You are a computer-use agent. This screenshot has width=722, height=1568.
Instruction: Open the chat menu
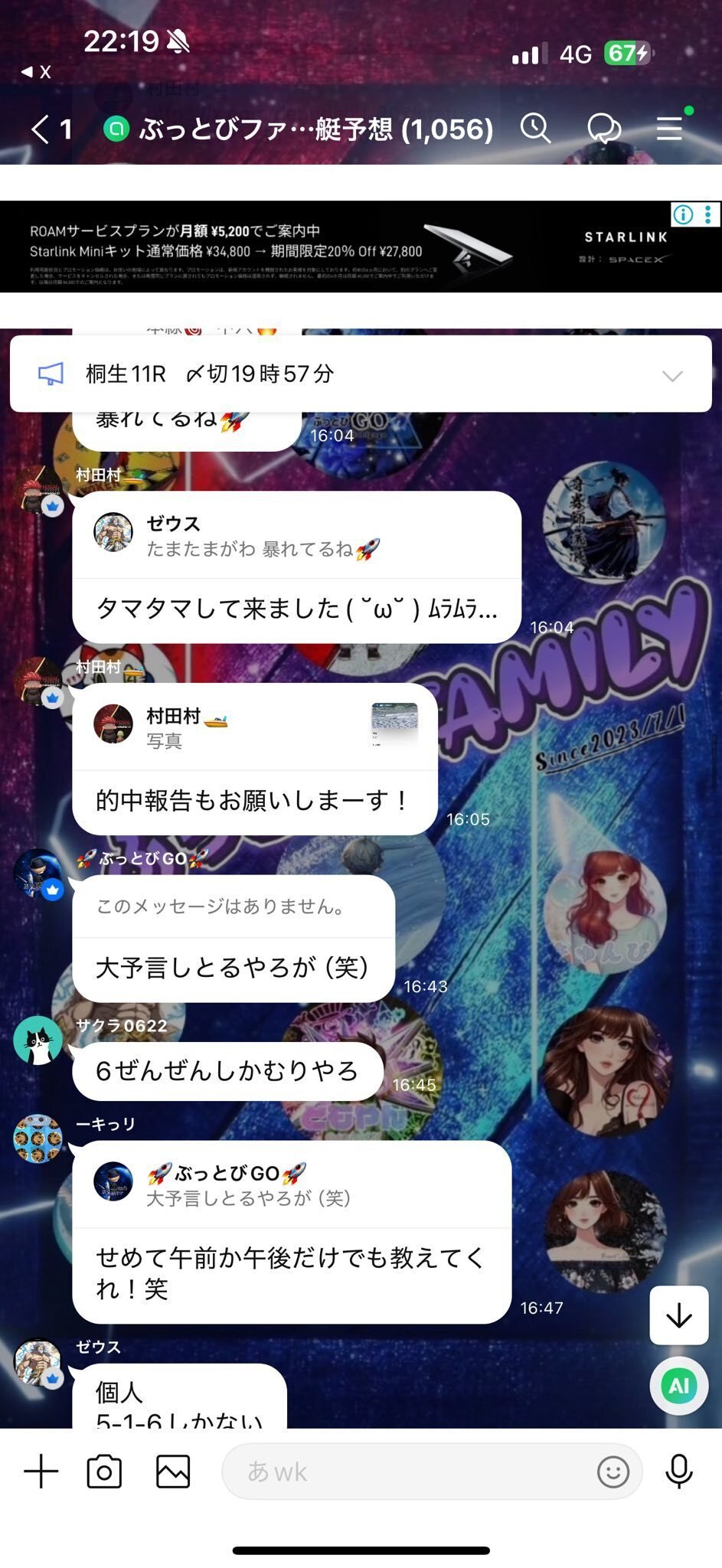point(669,129)
